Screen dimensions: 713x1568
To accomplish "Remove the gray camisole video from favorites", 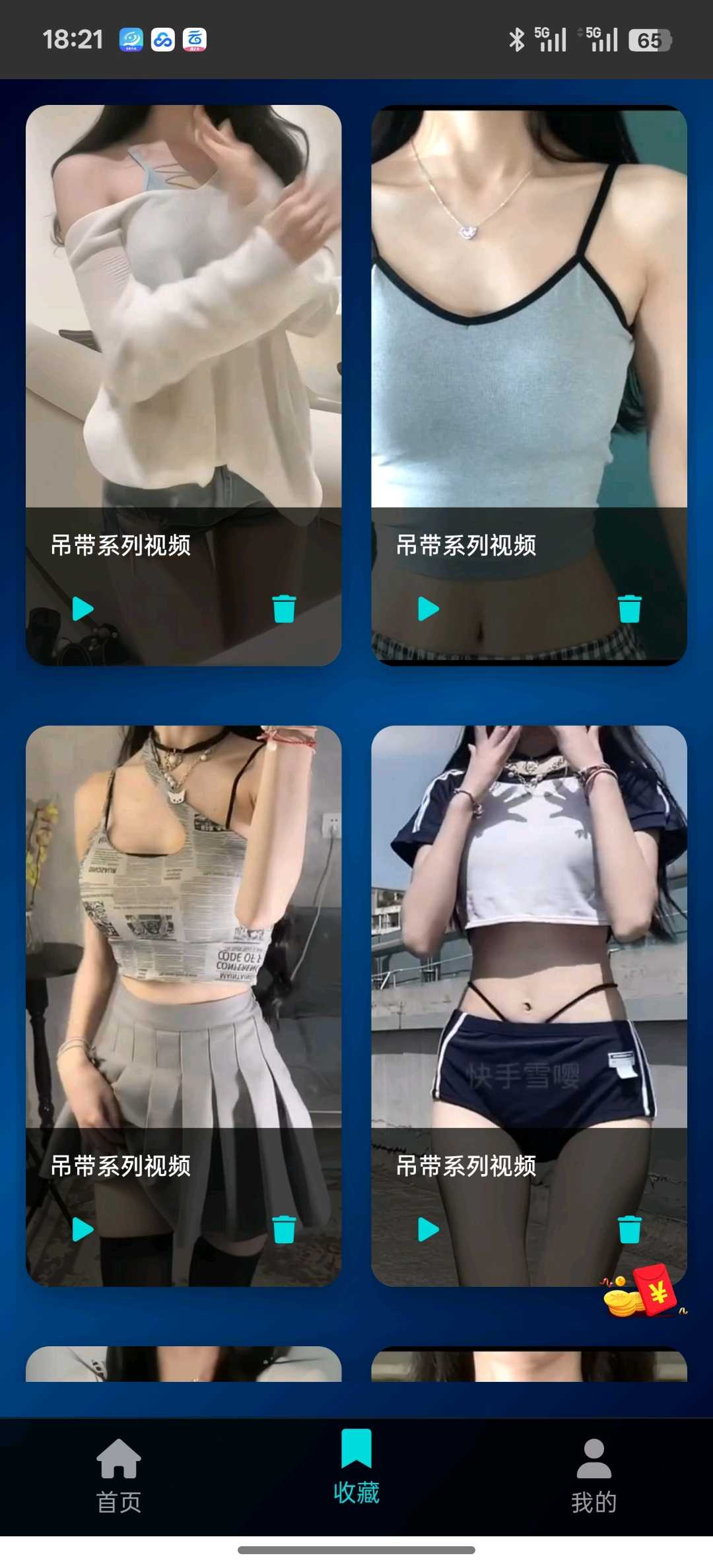I will [629, 608].
